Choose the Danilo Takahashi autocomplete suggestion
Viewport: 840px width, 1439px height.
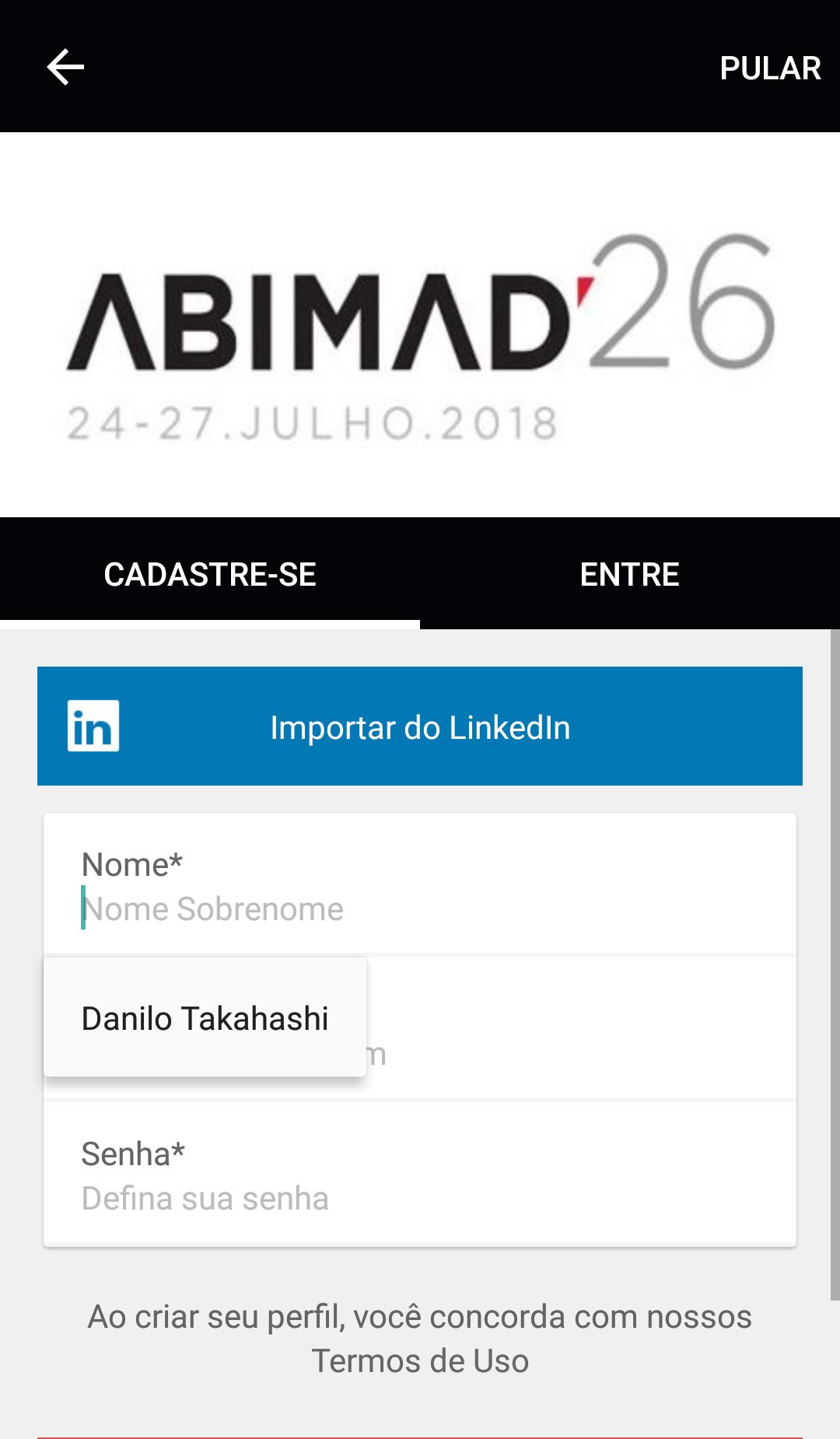click(205, 1017)
